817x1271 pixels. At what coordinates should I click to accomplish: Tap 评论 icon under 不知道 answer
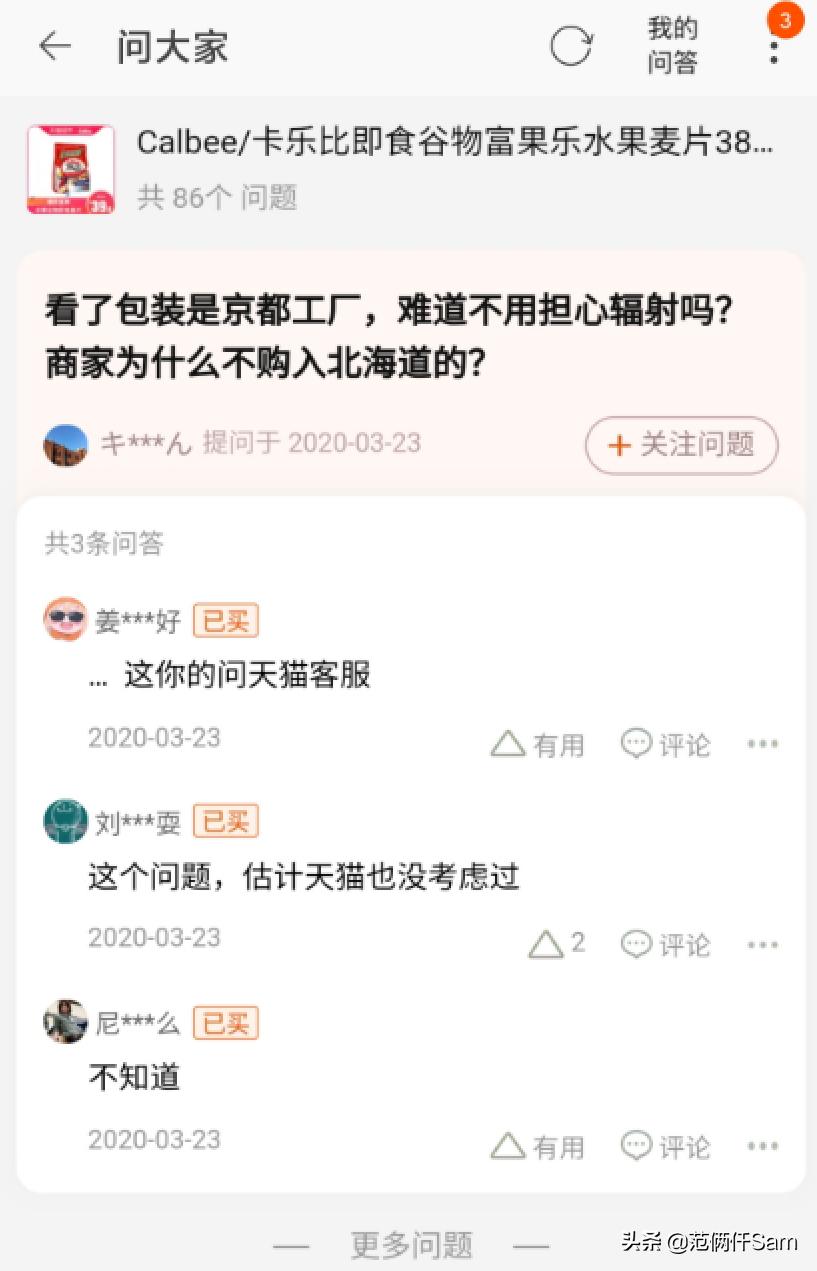pyautogui.click(x=664, y=1146)
